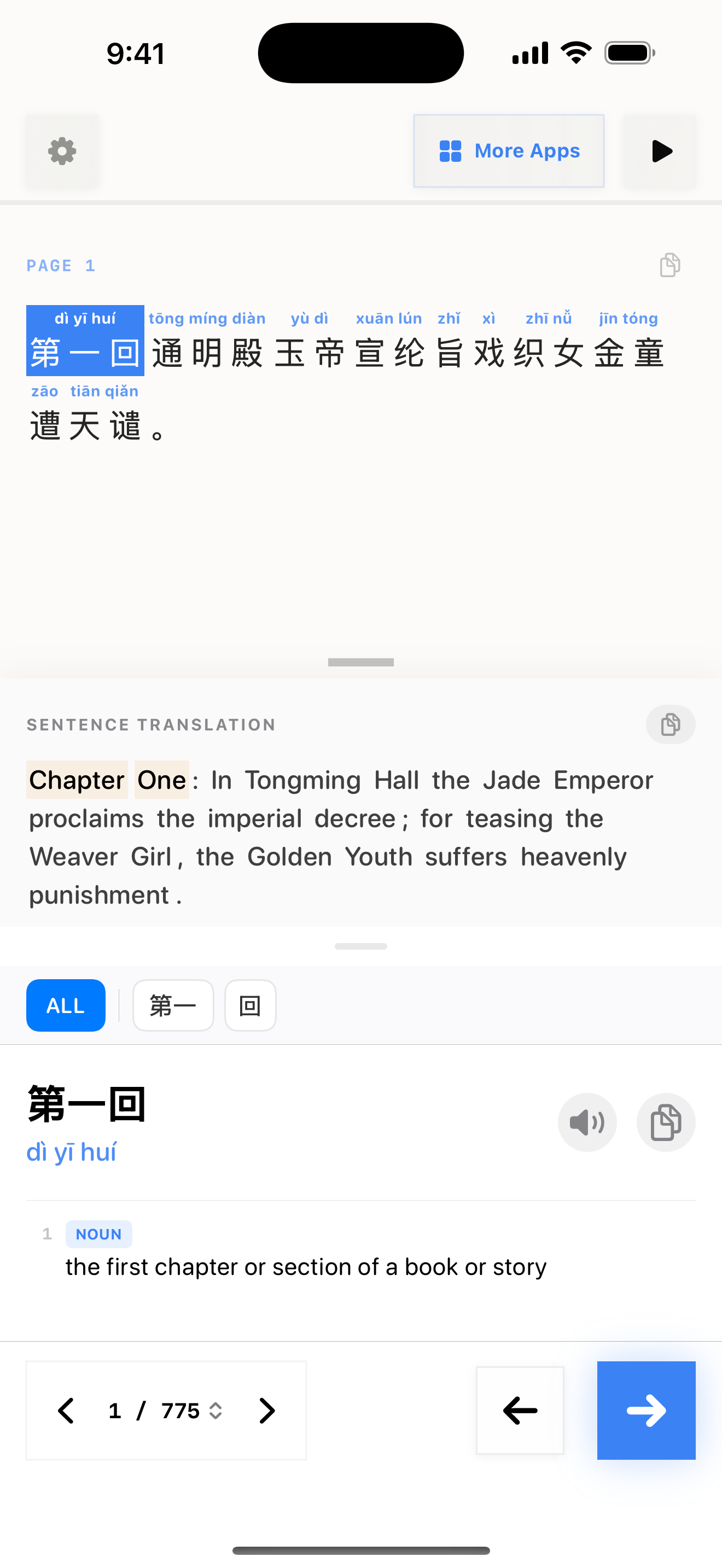The height and width of the screenshot is (1568, 722).
Task: Go to the next page chevron
Action: [266, 1411]
